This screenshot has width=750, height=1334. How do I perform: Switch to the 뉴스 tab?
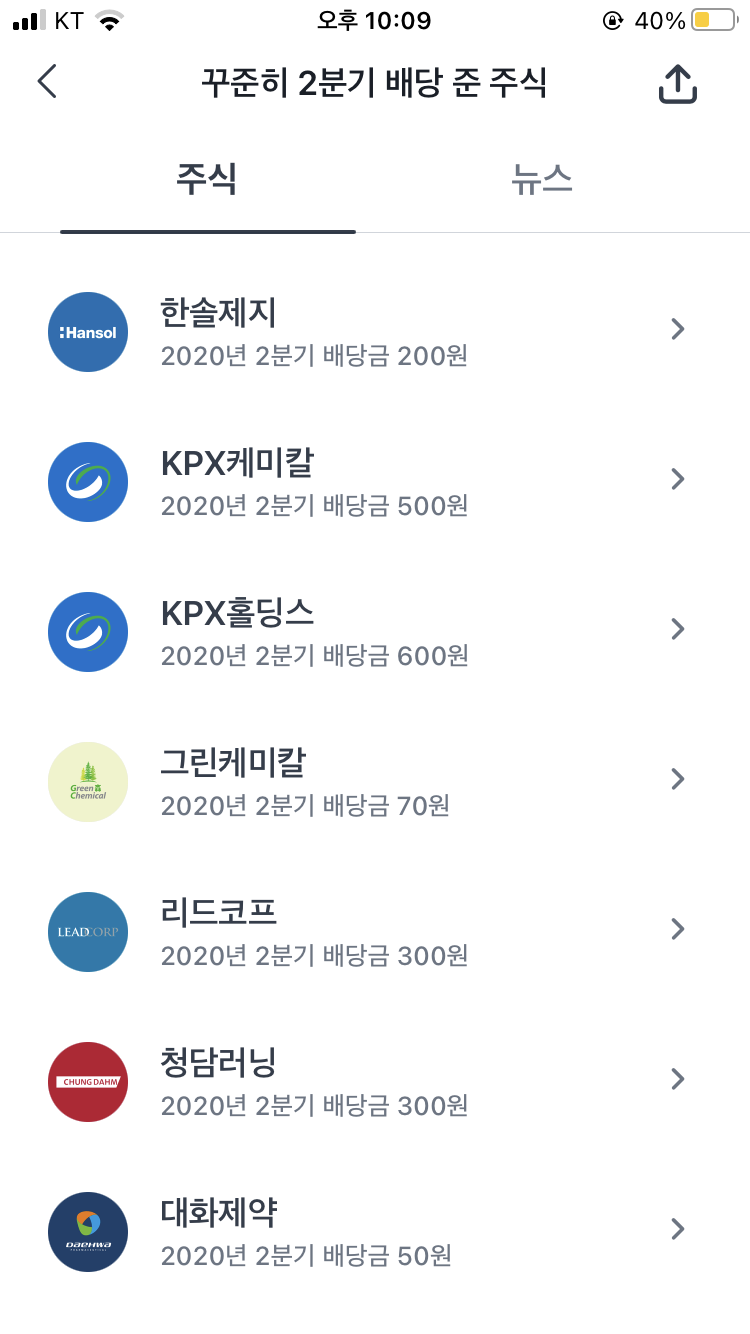[541, 180]
